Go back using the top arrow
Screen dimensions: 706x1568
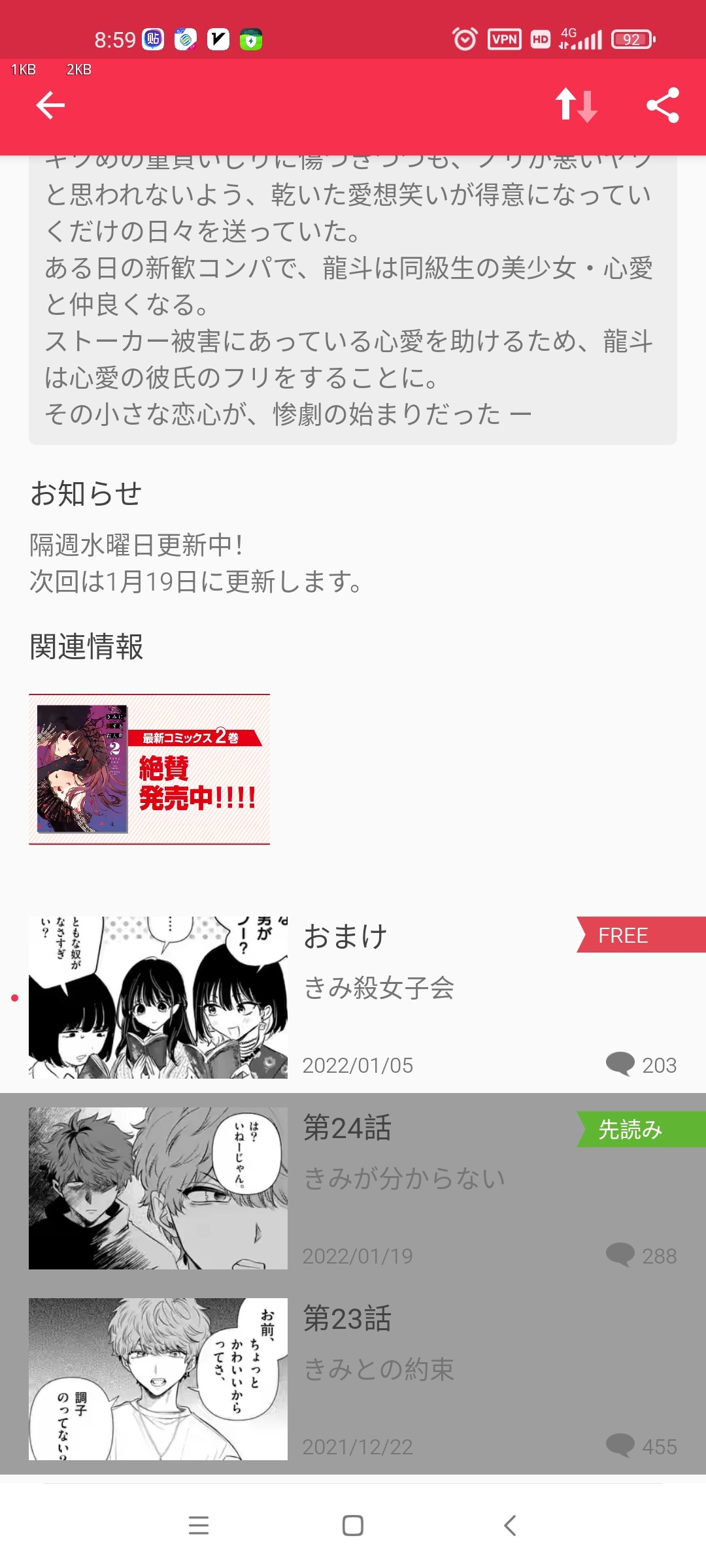click(x=50, y=105)
